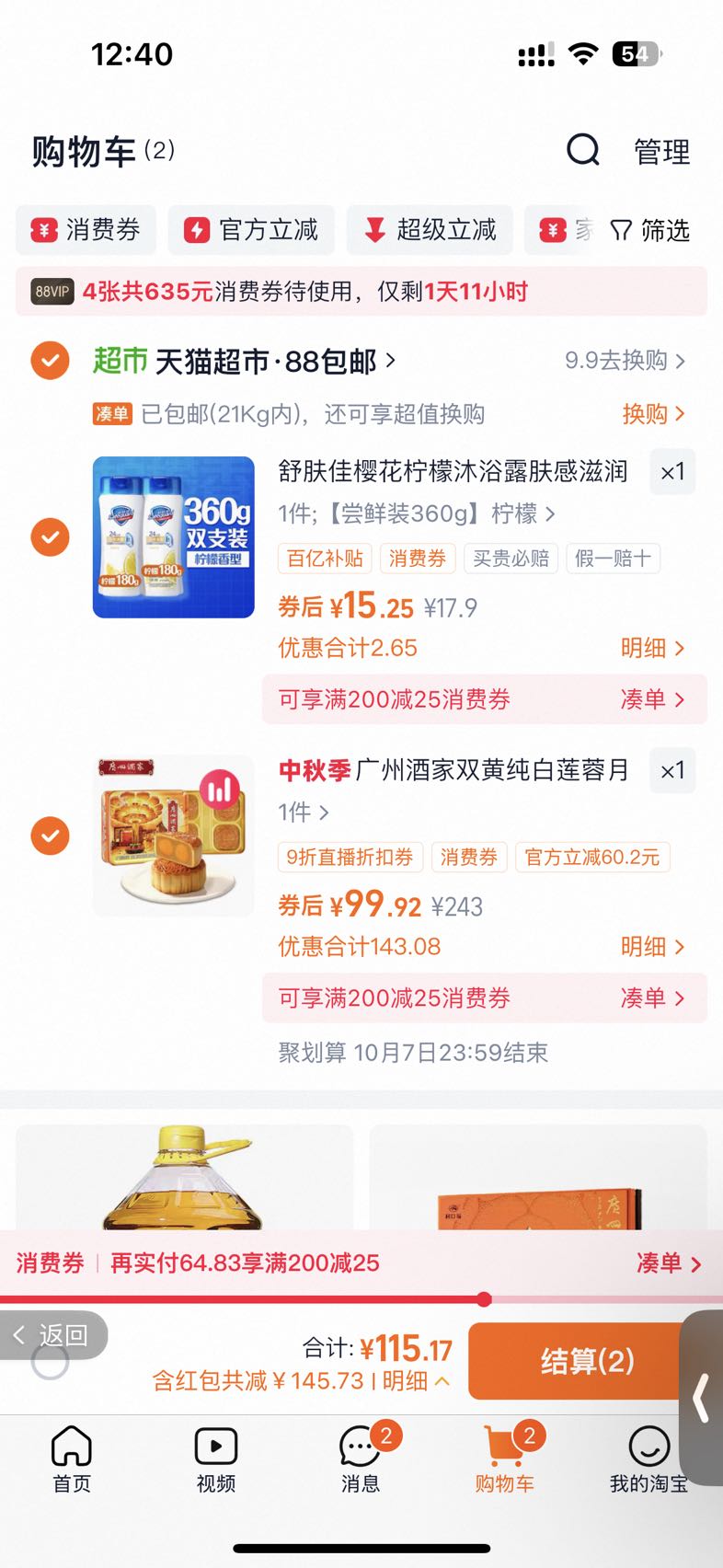Tap 管理 to manage the cart
The height and width of the screenshot is (1568, 723).
pyautogui.click(x=662, y=151)
